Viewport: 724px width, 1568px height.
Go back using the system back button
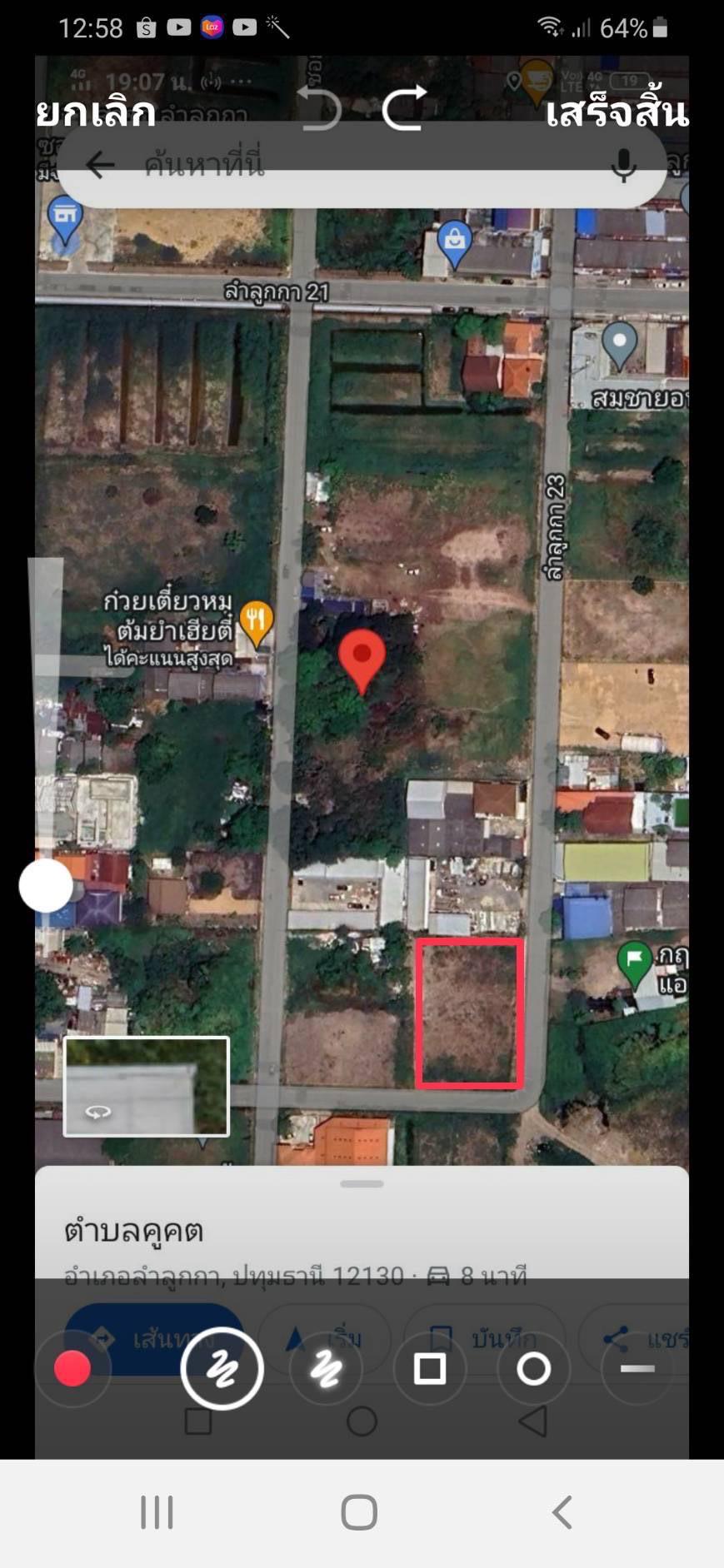pos(562,1512)
